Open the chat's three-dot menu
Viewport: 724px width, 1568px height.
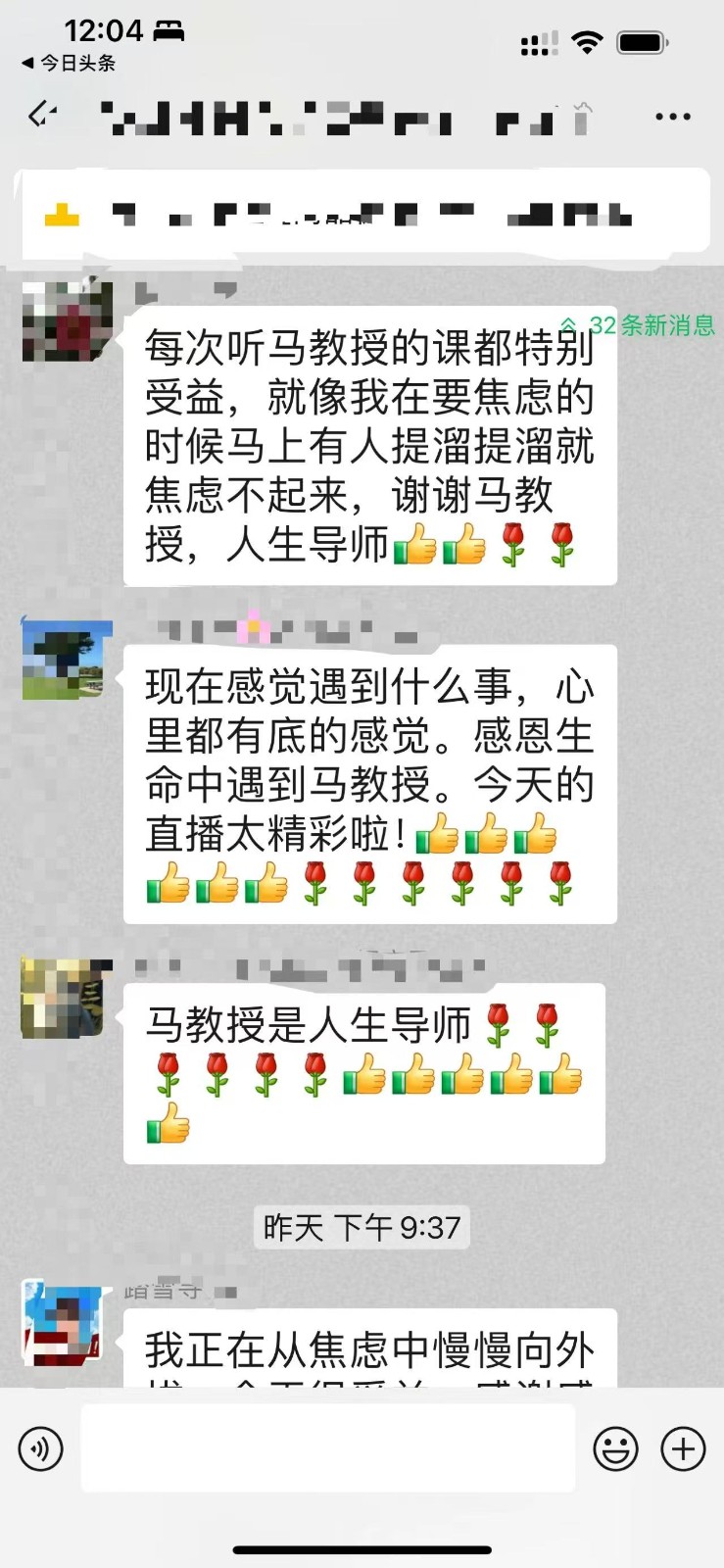672,117
